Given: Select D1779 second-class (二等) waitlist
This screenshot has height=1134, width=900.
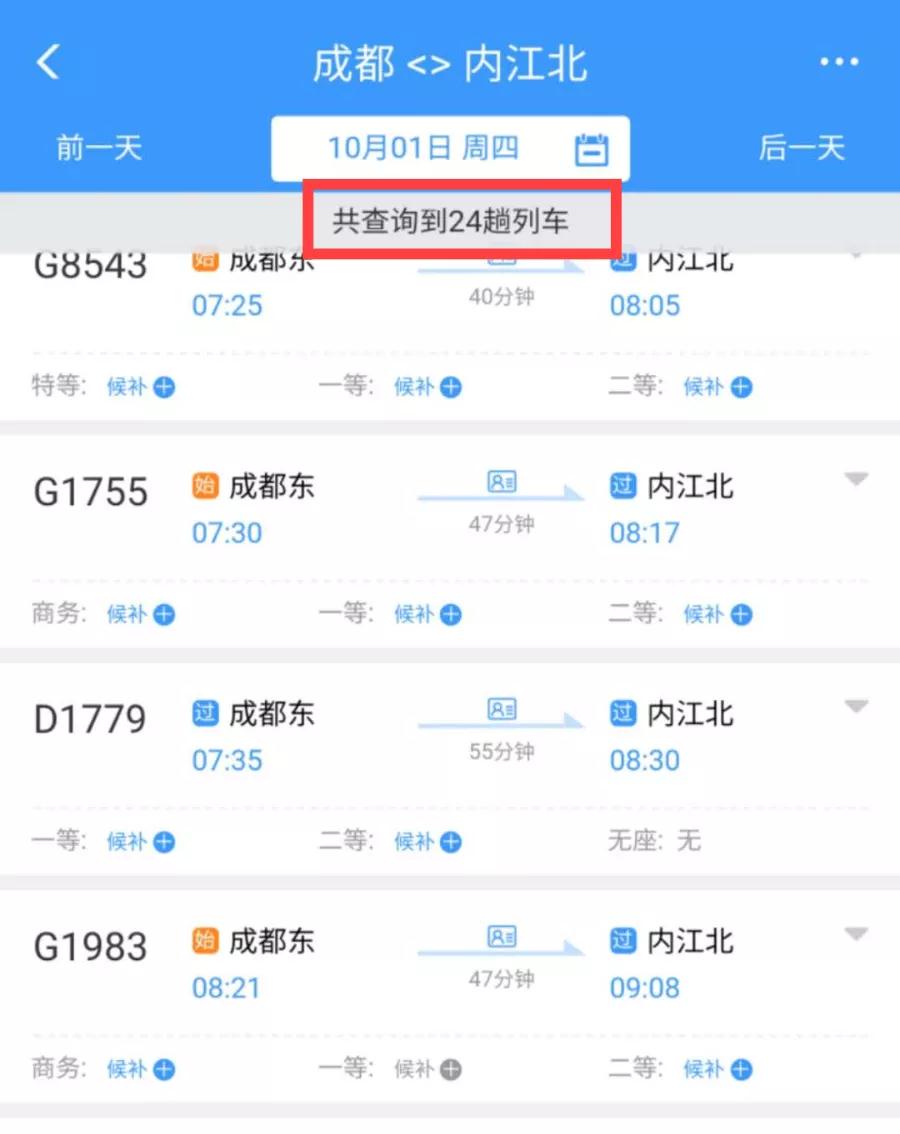Looking at the screenshot, I should 428,841.
